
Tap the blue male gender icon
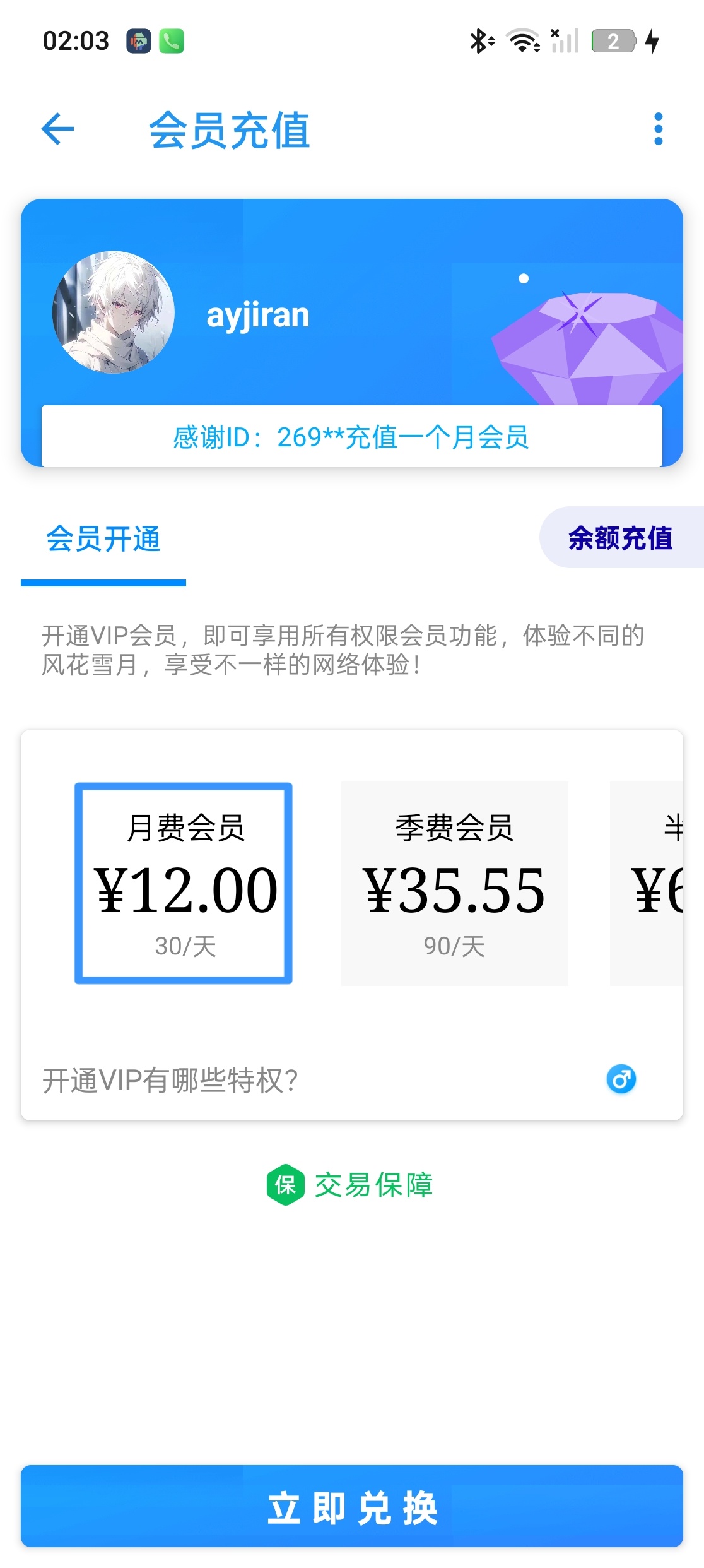[x=621, y=1078]
